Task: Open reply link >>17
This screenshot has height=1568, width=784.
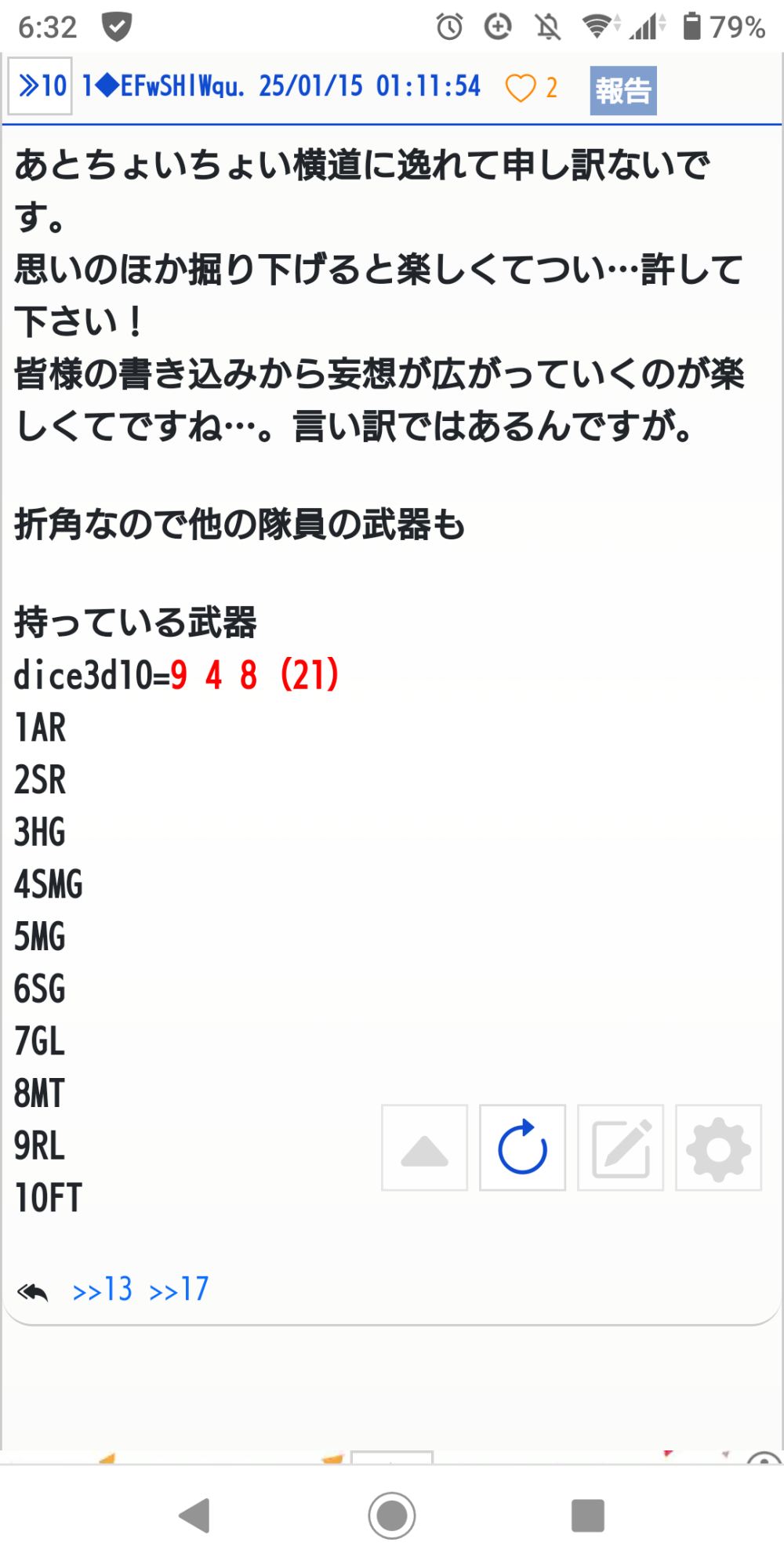Action: [x=180, y=1290]
